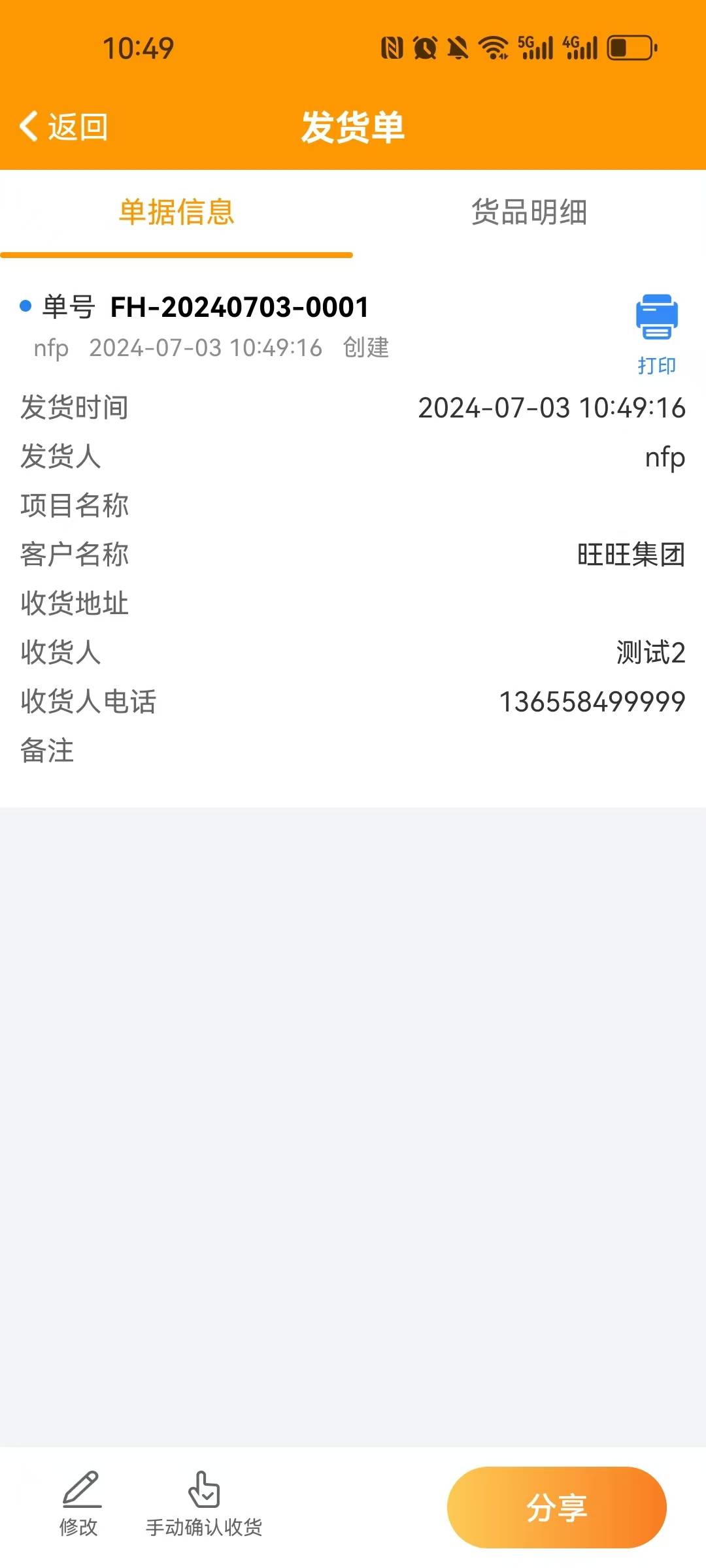Go back using the 返回 button

point(64,126)
